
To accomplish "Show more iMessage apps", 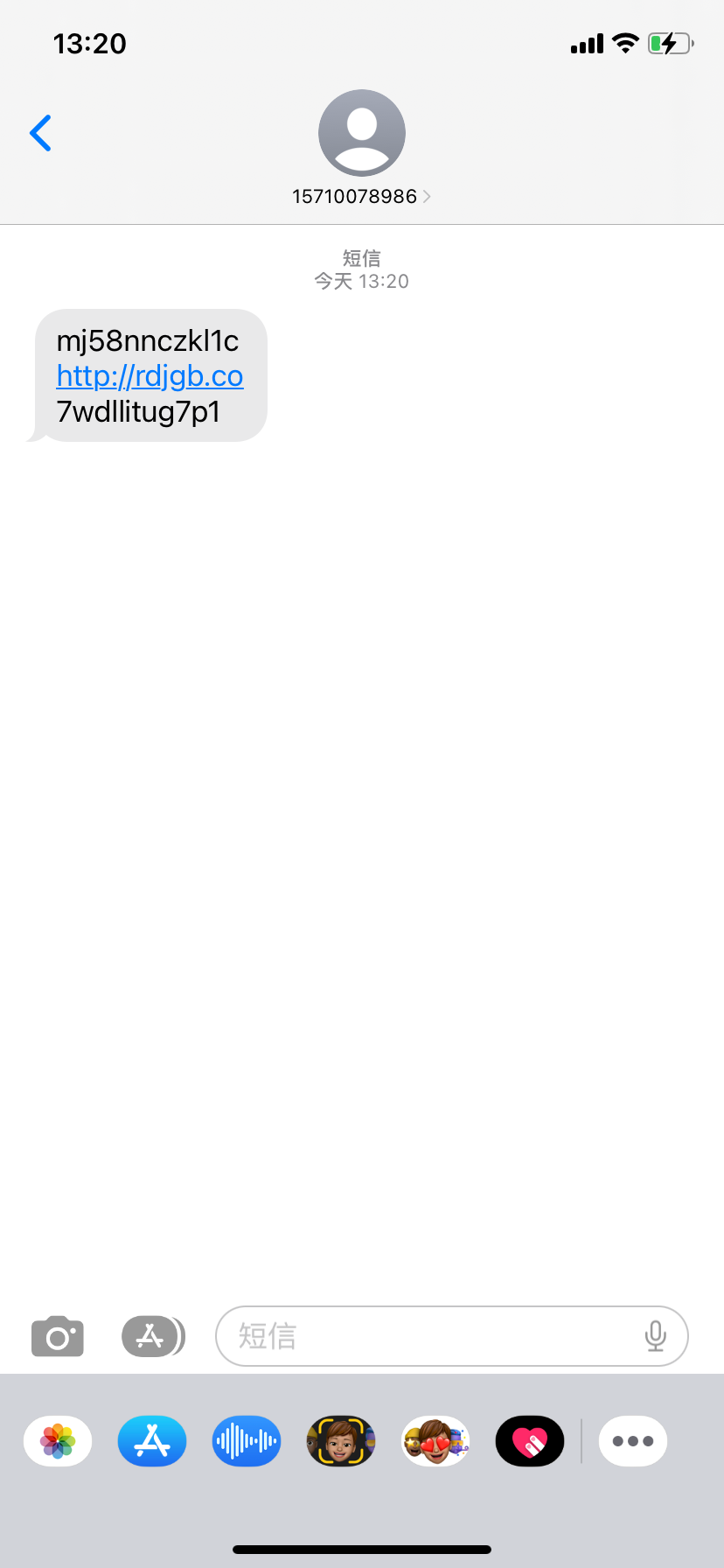I will [633, 1441].
